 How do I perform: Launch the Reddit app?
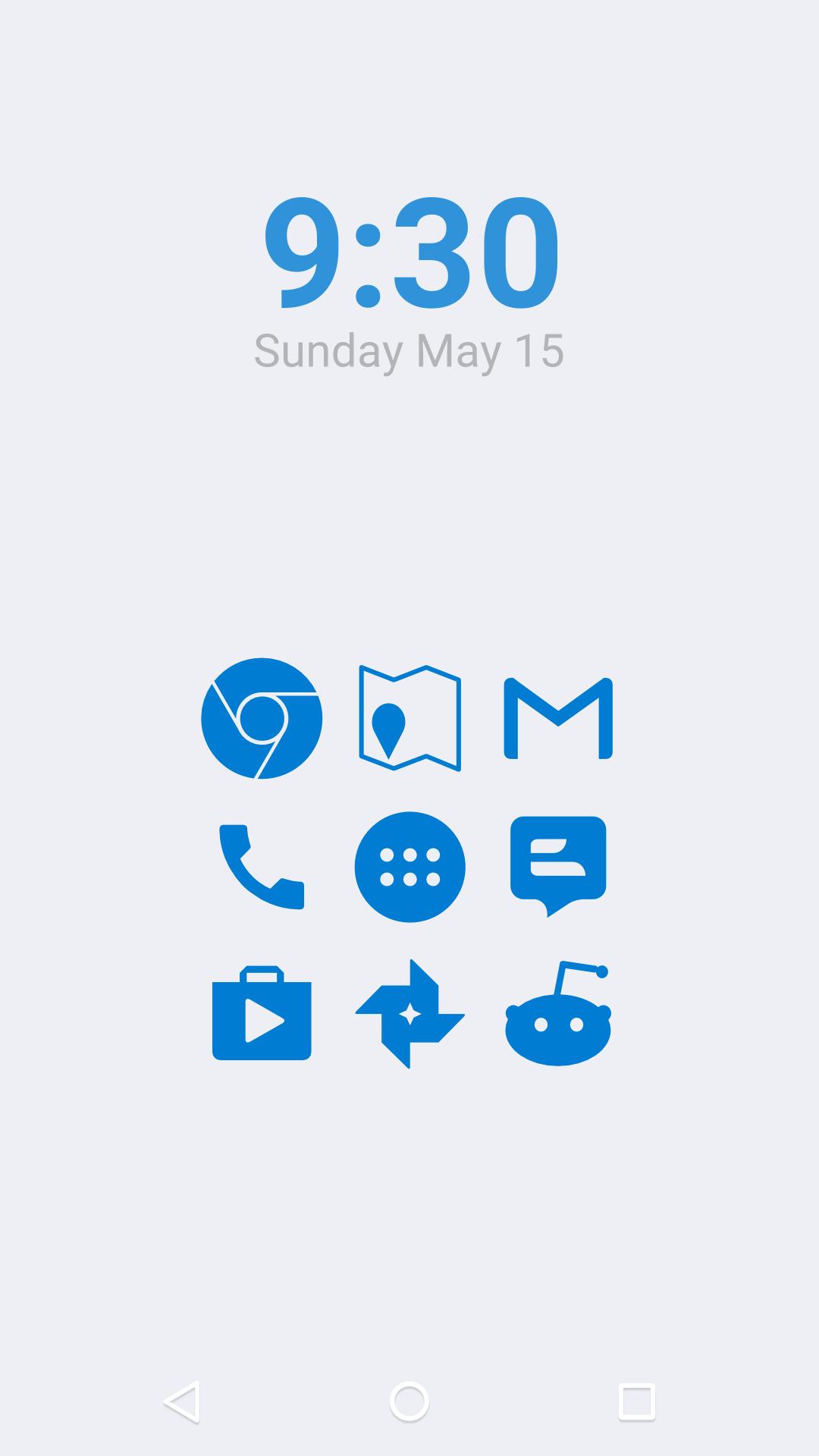pos(559,1024)
